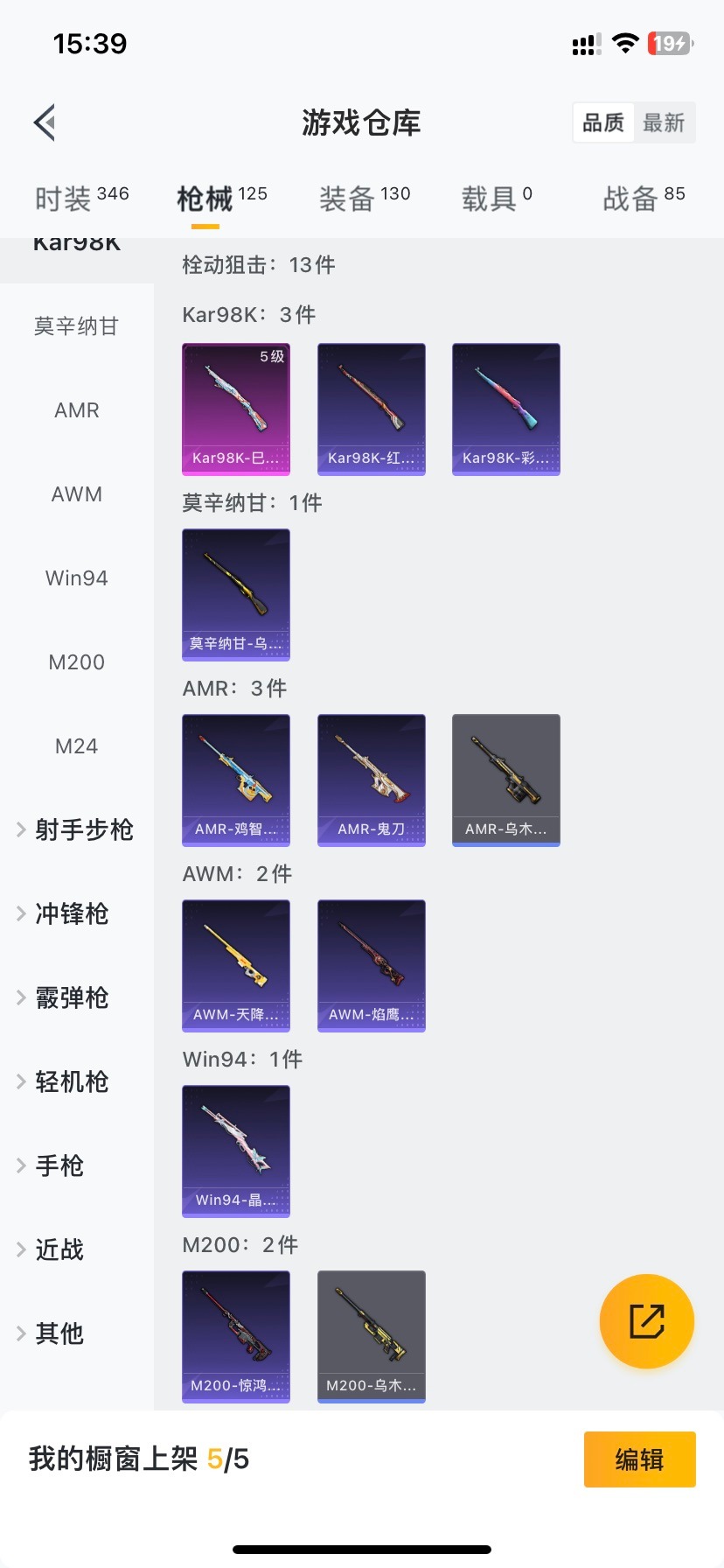Viewport: 724px width, 1568px height.
Task: Select M24 in the side list
Action: [77, 746]
